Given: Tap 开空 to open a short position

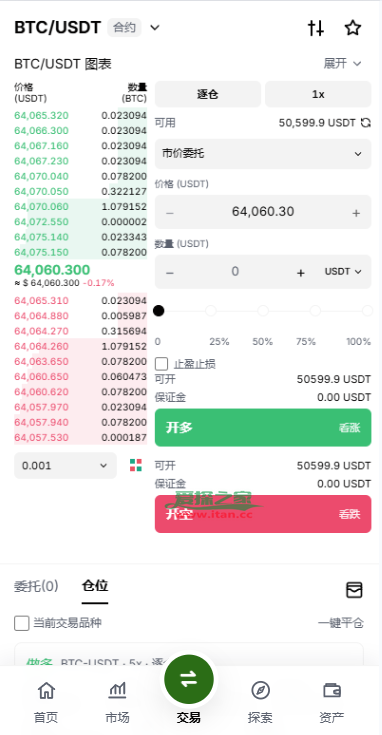Looking at the screenshot, I should [x=263, y=514].
